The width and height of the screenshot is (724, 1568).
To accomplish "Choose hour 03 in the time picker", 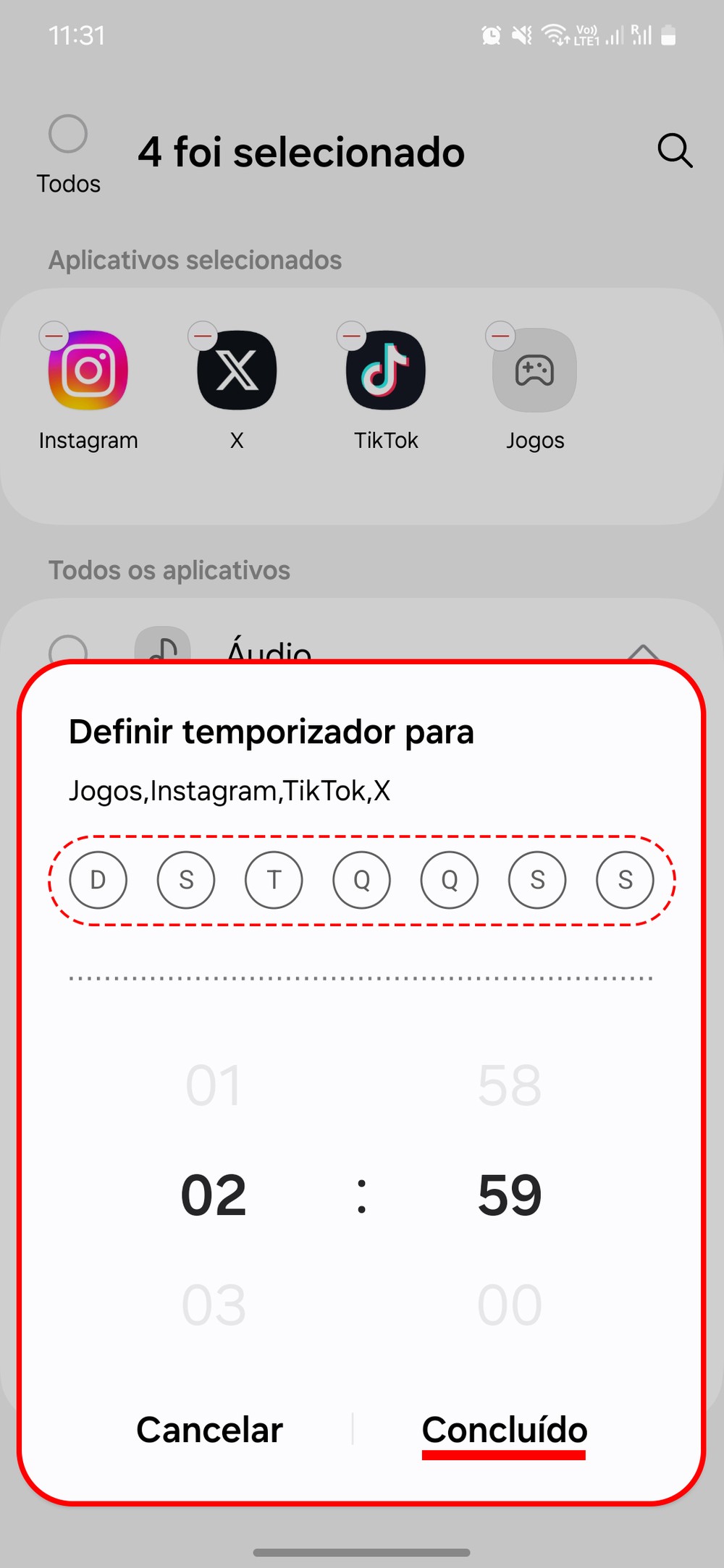I will 214,1305.
